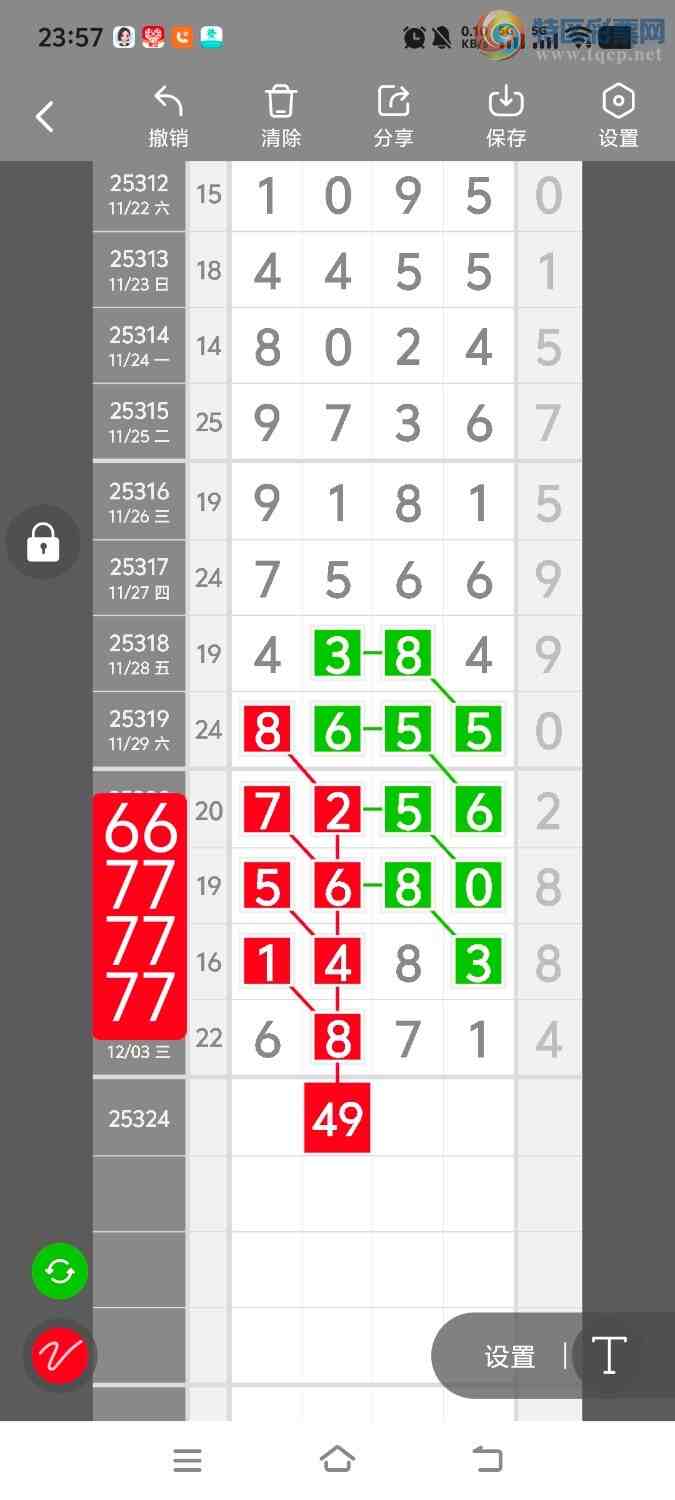
Task: Go to the system home screen
Action: [337, 1460]
